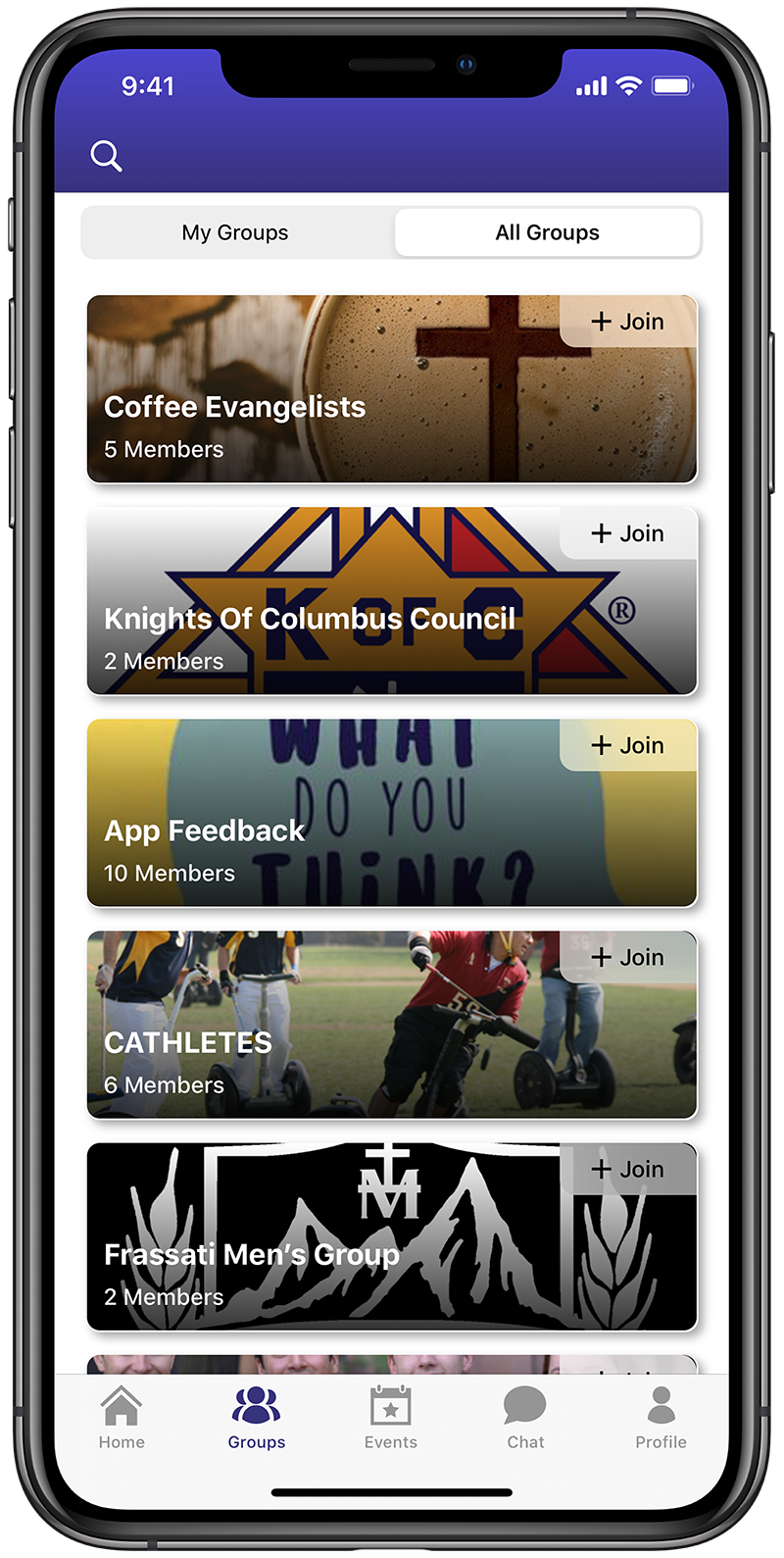The width and height of the screenshot is (784, 1558).
Task: Join the CATHLETES group
Action: pos(628,957)
